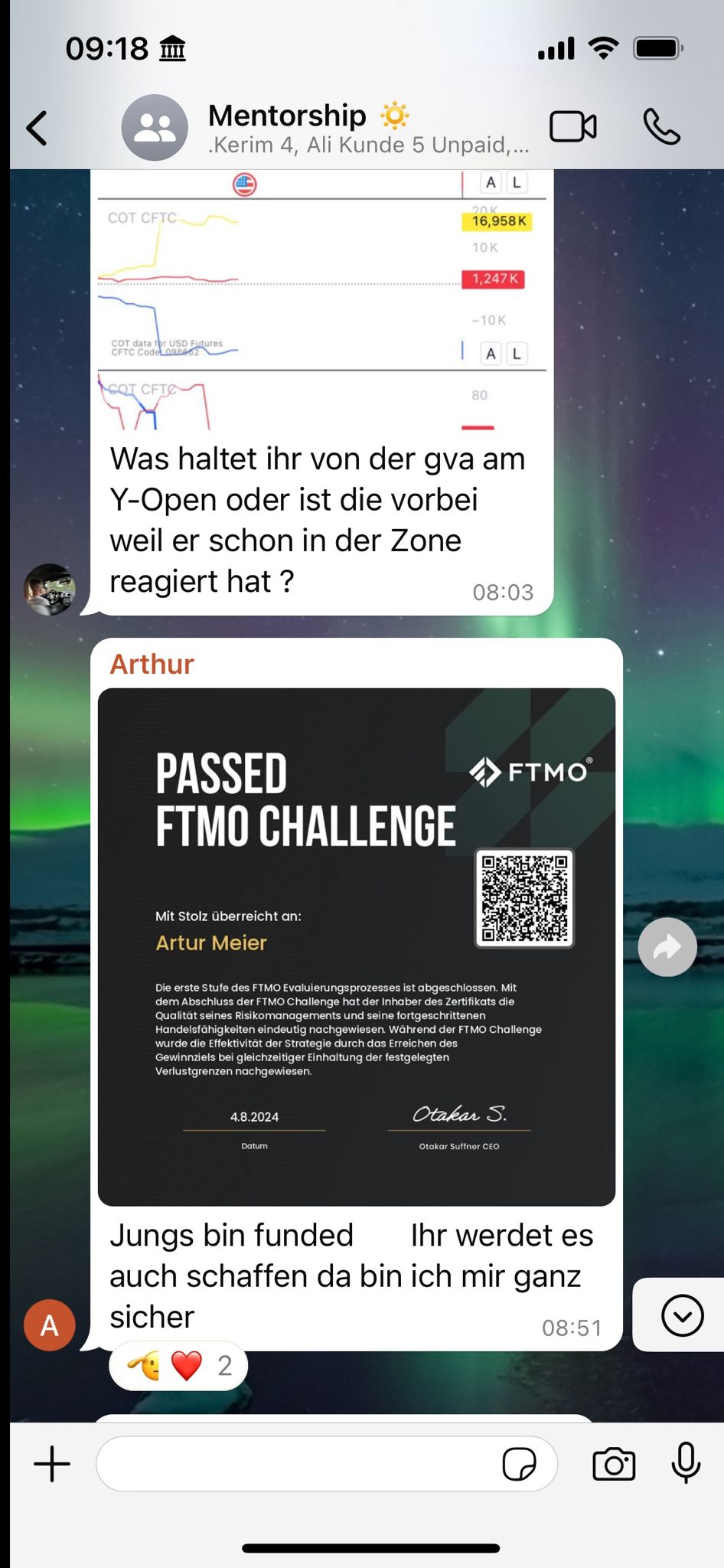
Task: Go back to the chat list
Action: coord(37,128)
